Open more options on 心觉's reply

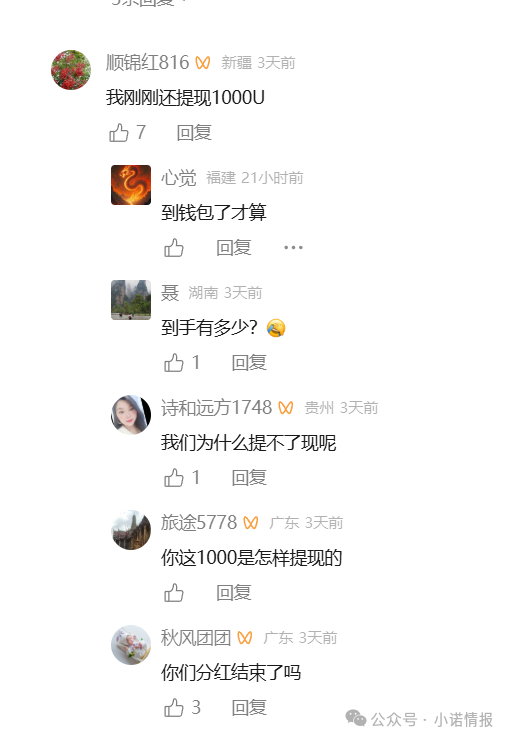click(x=293, y=247)
